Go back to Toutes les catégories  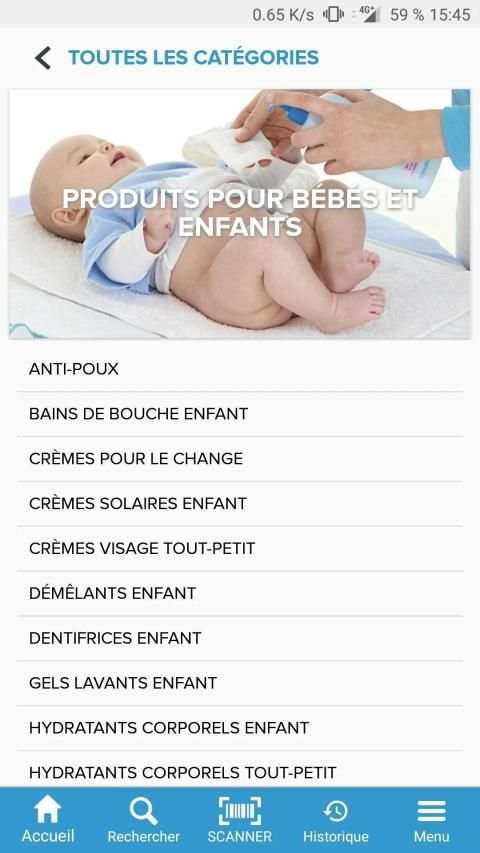point(42,58)
